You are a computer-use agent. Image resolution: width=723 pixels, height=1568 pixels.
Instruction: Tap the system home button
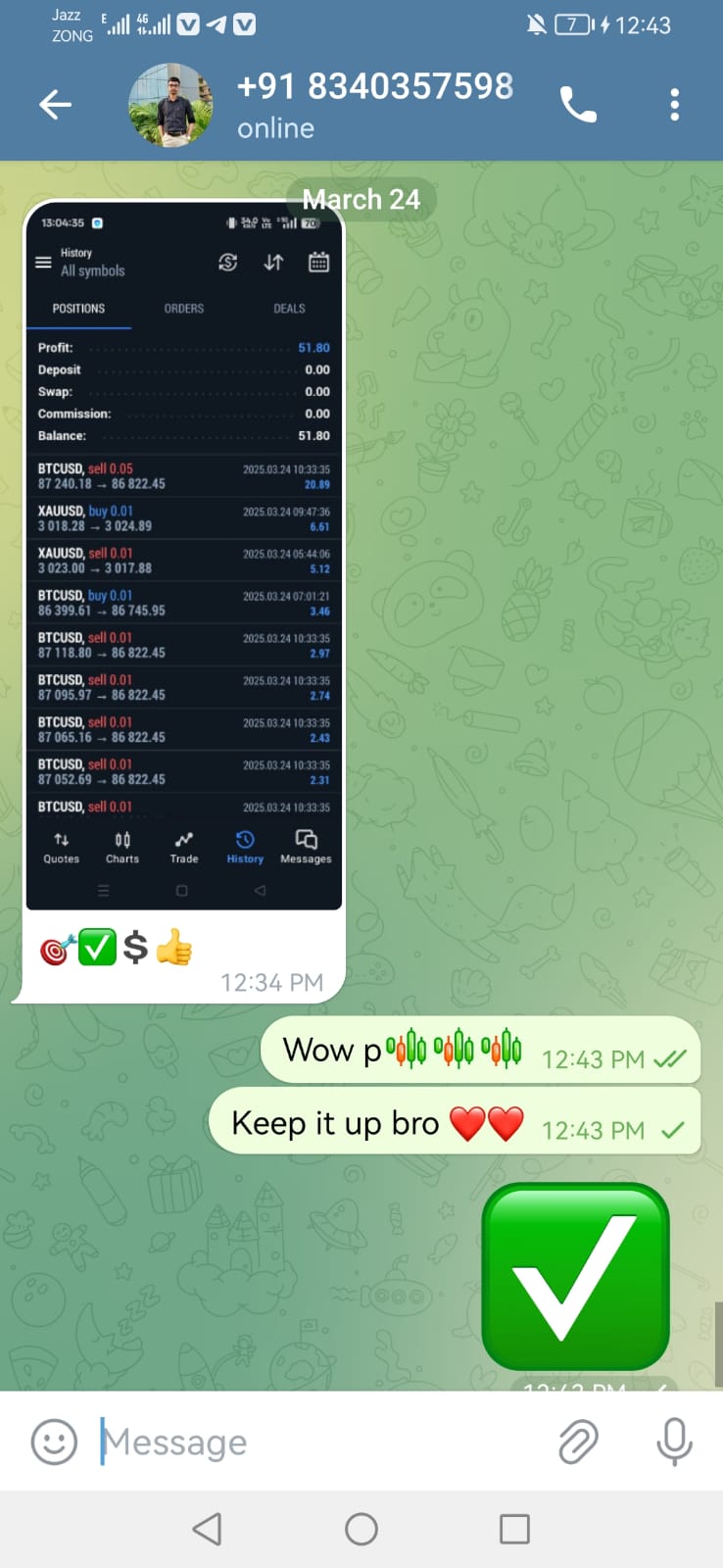click(x=361, y=1529)
